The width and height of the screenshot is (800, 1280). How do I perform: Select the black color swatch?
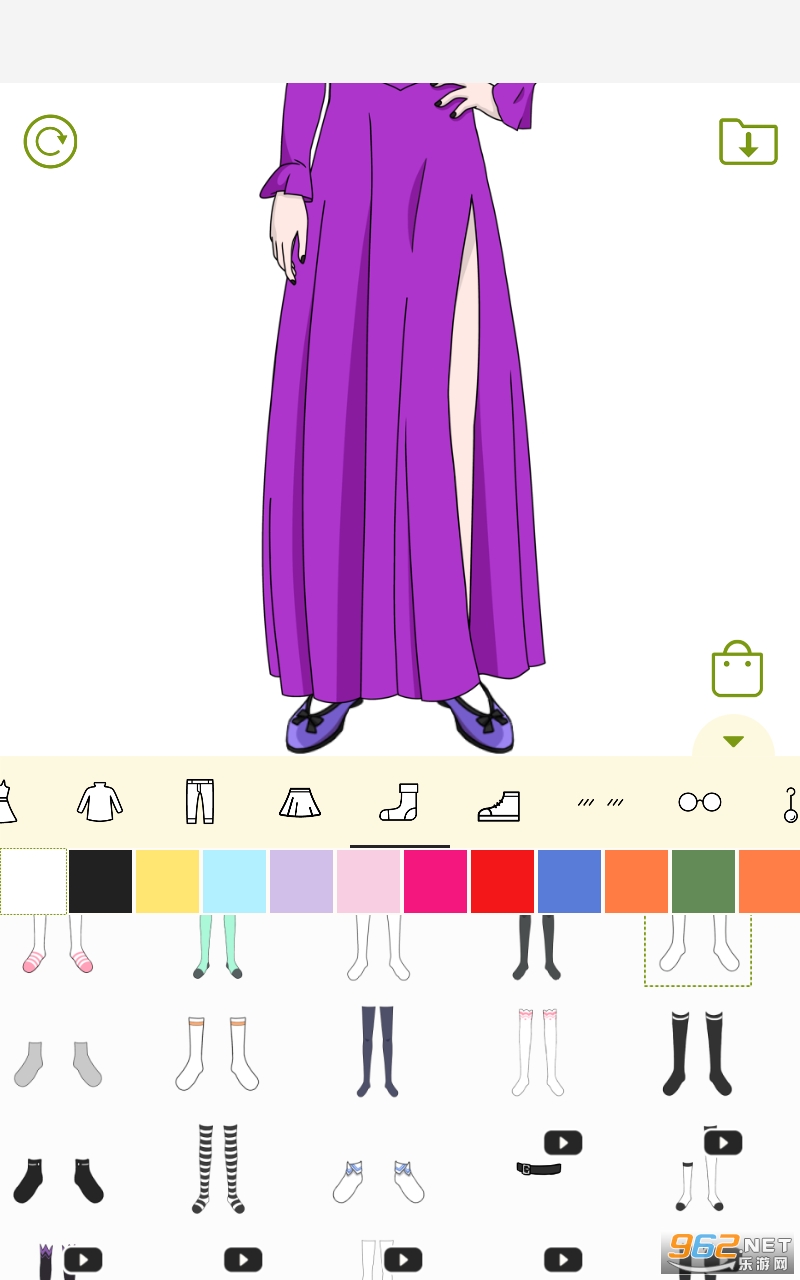tap(100, 881)
